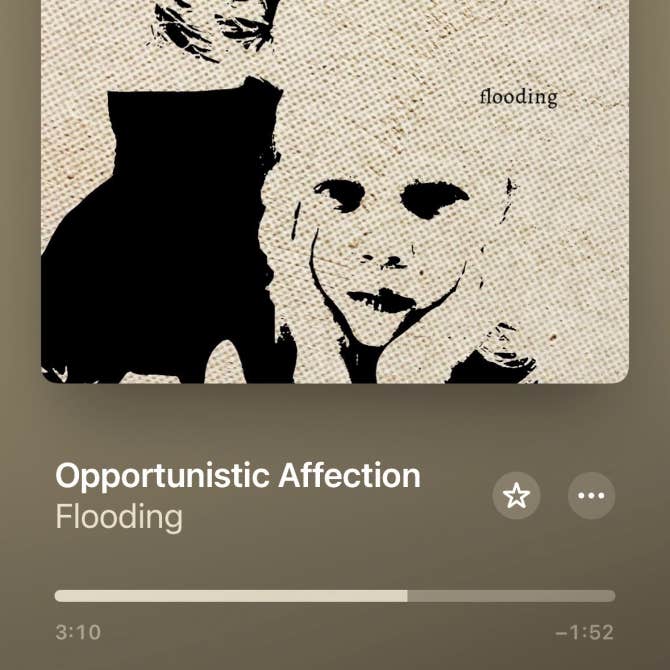This screenshot has width=670, height=670.
Task: Open the three-dot more options menu
Action: click(591, 495)
